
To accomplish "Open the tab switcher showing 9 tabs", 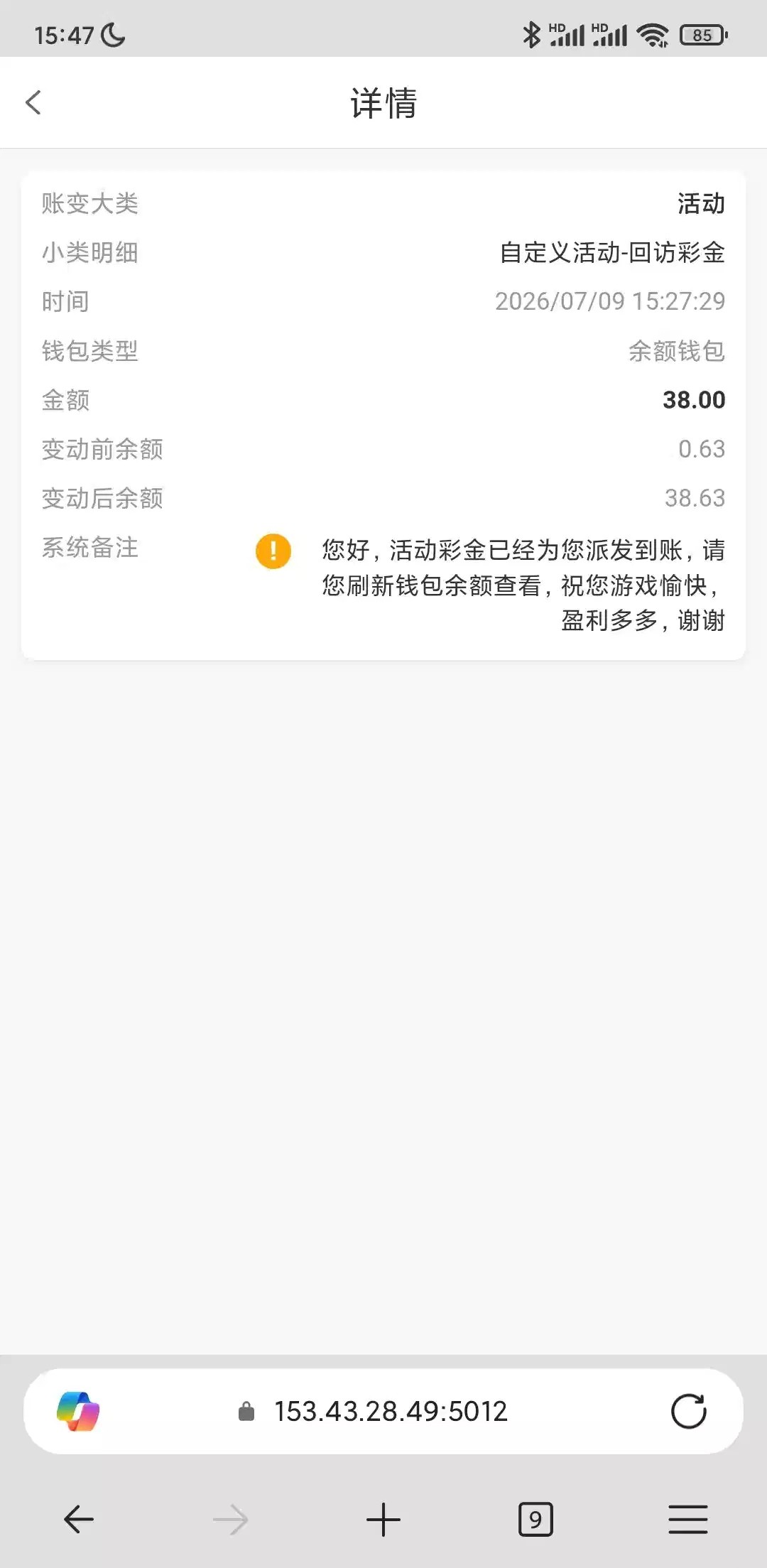I will (535, 1520).
